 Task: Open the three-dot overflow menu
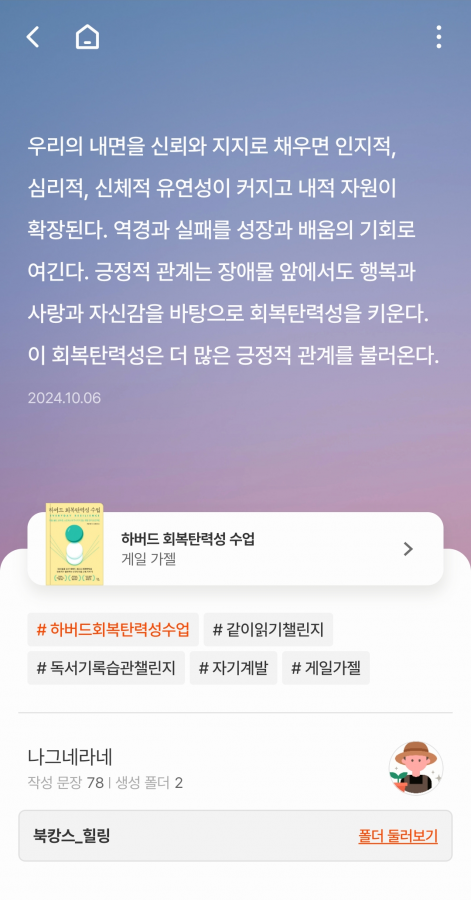pyautogui.click(x=438, y=37)
